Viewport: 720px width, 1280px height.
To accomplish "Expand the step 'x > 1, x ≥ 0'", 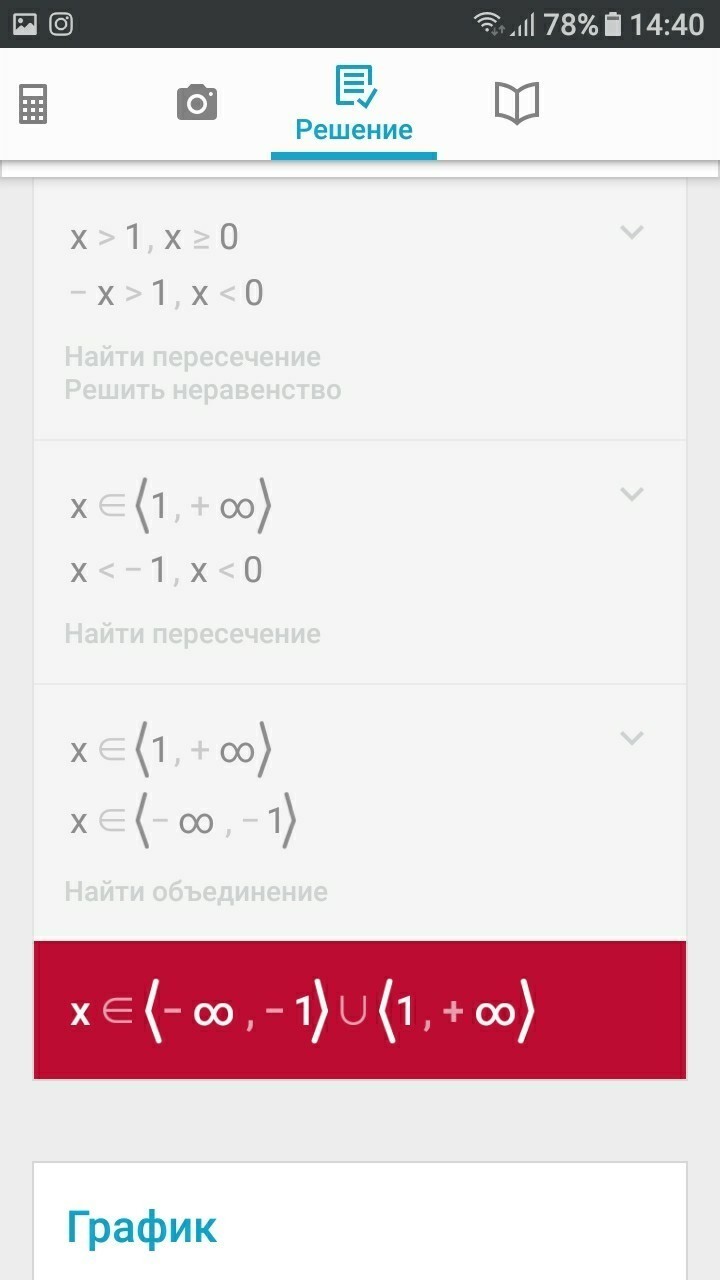I will [631, 233].
